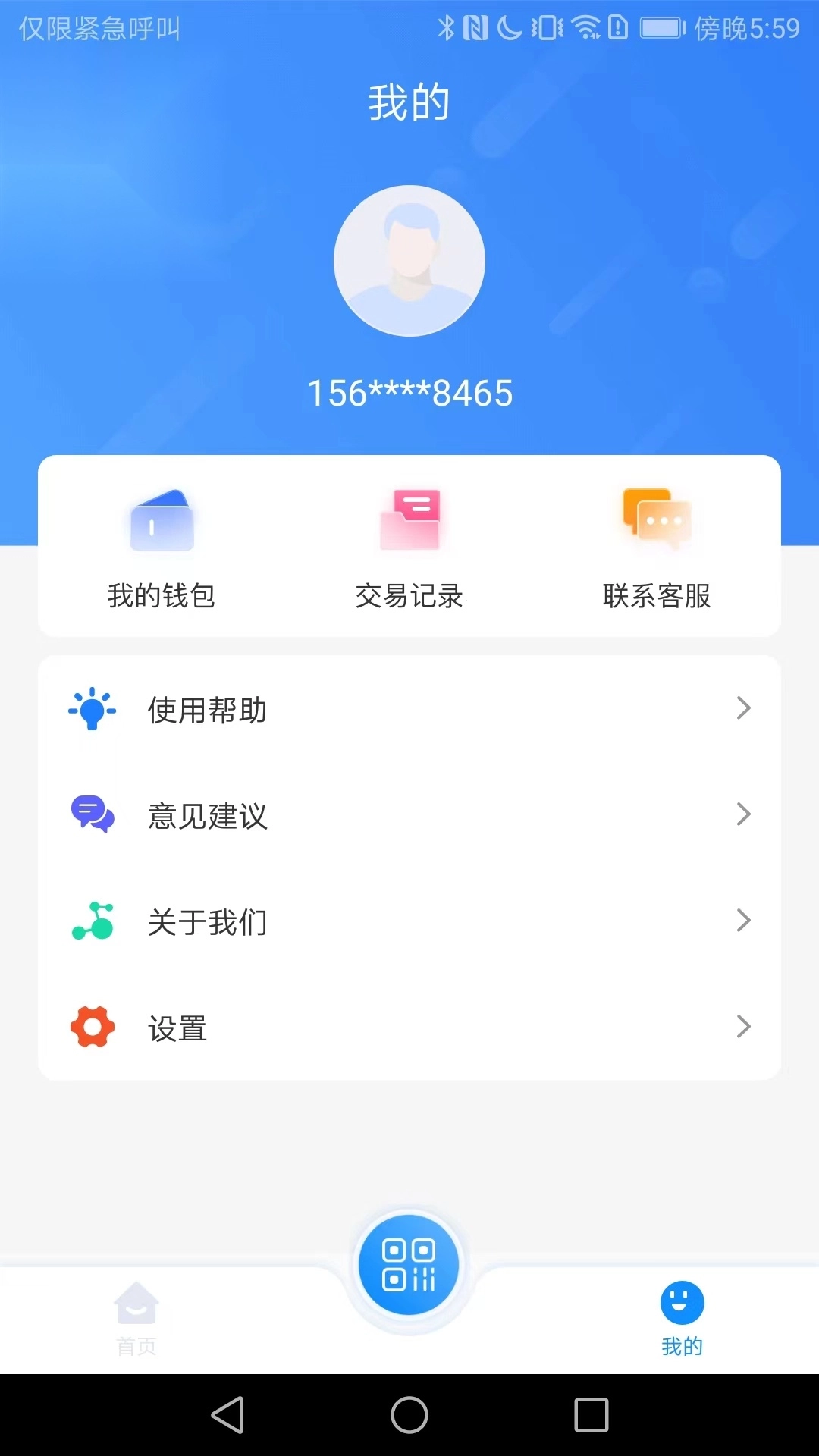The width and height of the screenshot is (819, 1456).
Task: Open 关于我们 details with right arrow
Action: (742, 921)
